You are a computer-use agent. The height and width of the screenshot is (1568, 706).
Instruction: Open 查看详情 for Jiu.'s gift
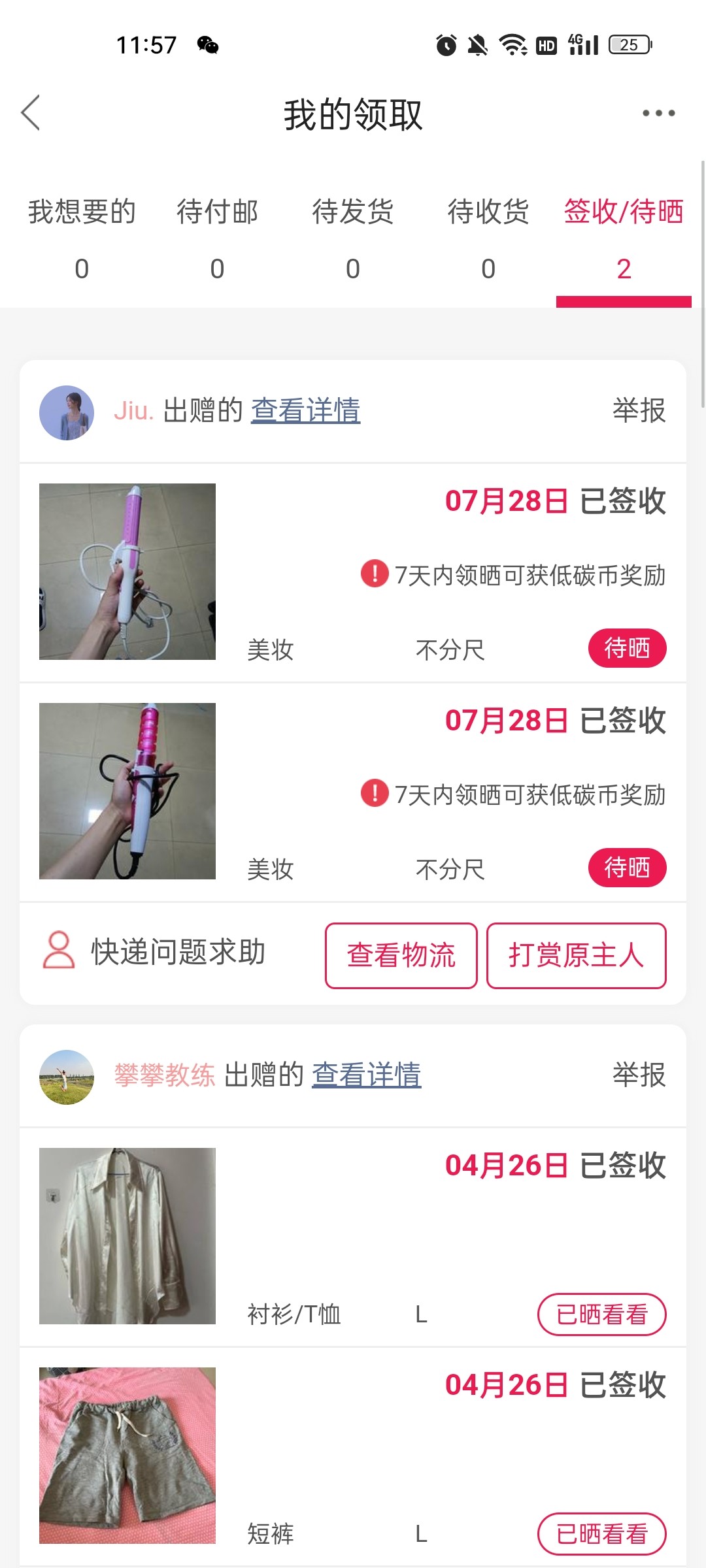tap(305, 411)
